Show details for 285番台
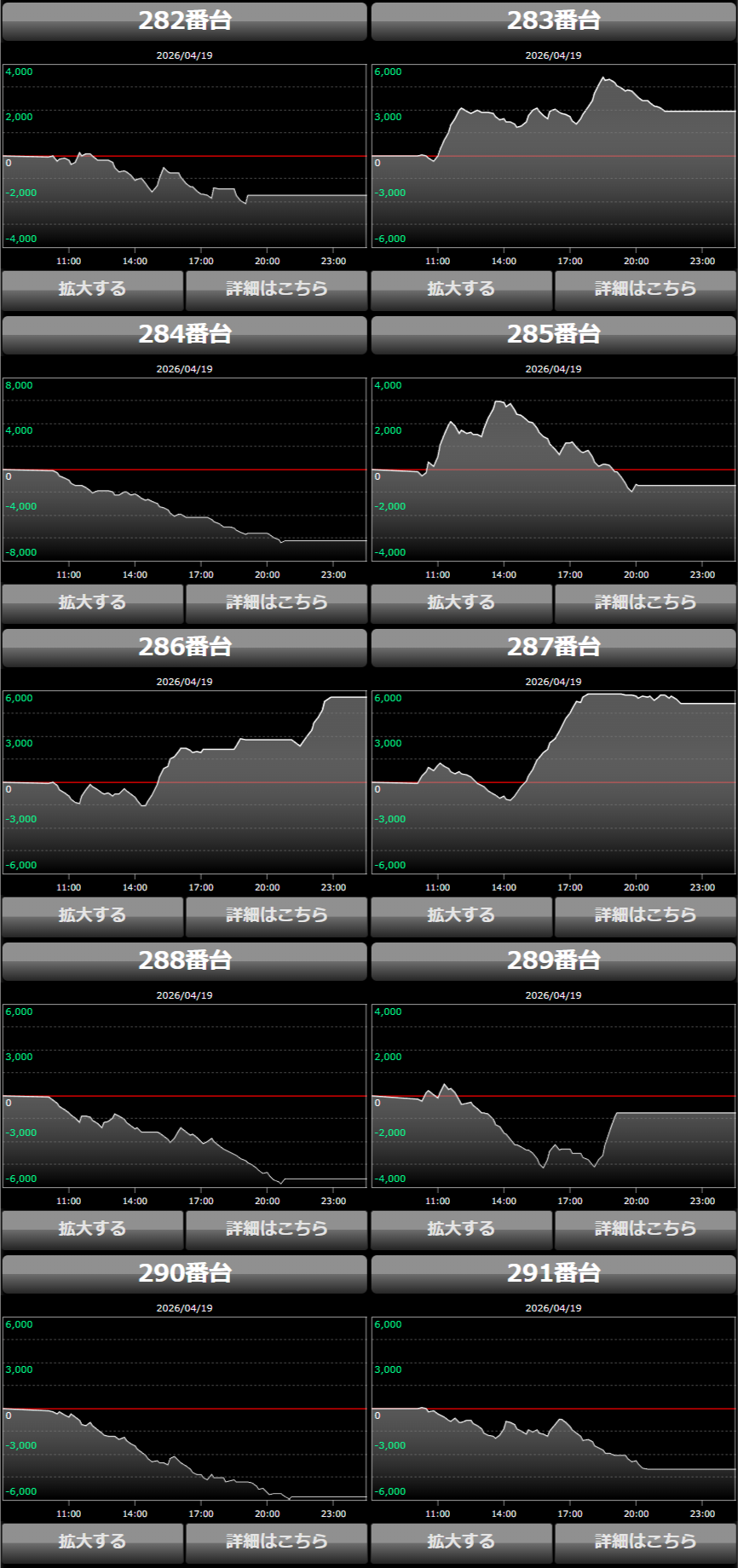738x1568 pixels. pyautogui.click(x=645, y=602)
